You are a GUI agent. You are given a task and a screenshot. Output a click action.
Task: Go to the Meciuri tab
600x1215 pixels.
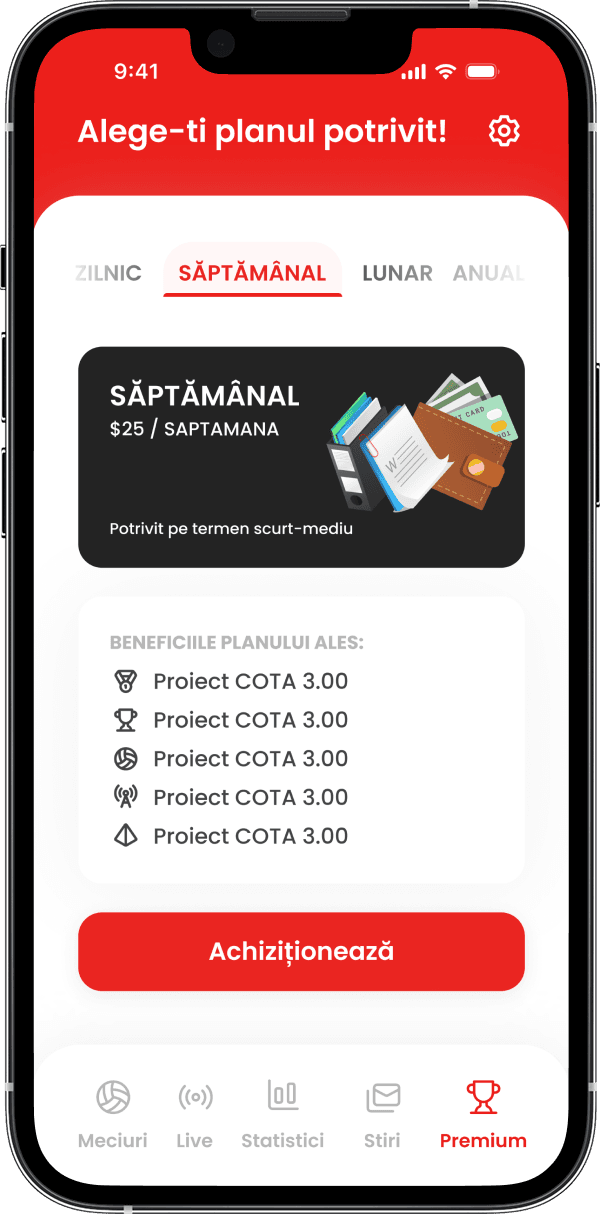[113, 1113]
